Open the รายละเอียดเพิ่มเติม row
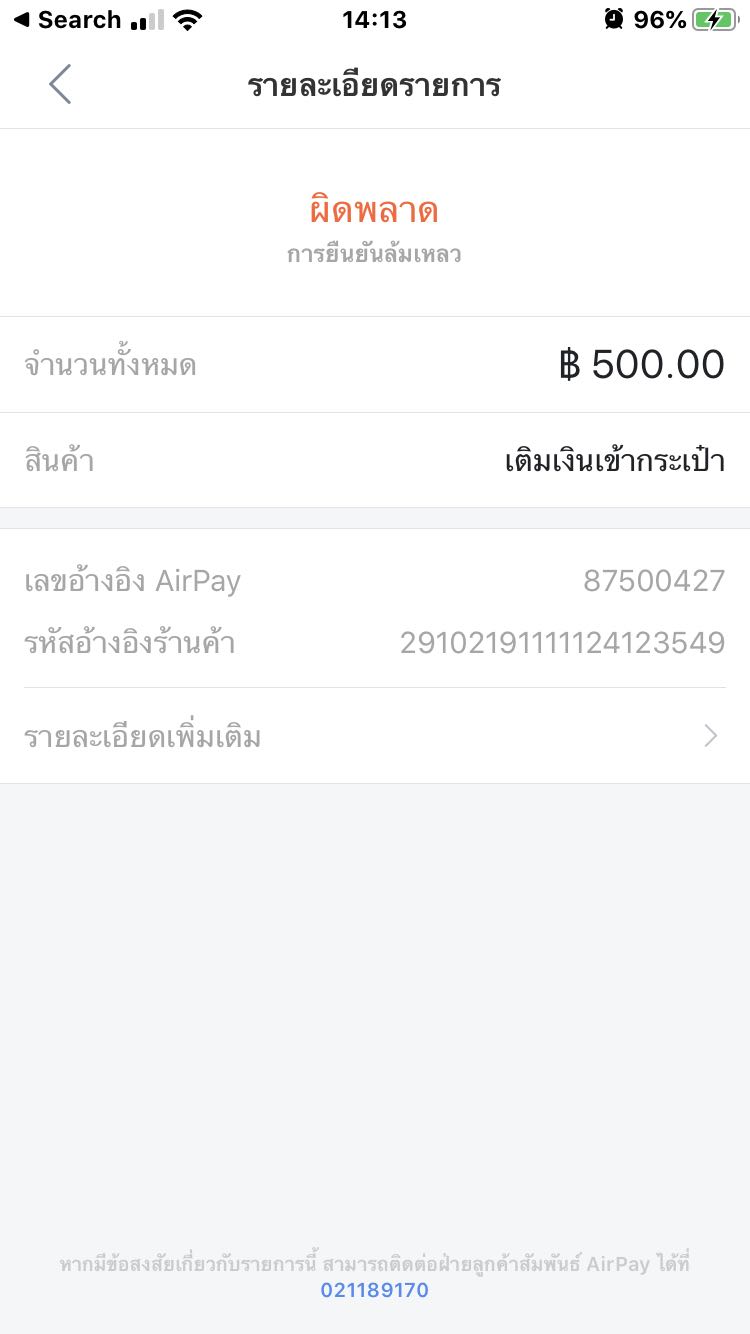This screenshot has width=750, height=1334. [374, 737]
